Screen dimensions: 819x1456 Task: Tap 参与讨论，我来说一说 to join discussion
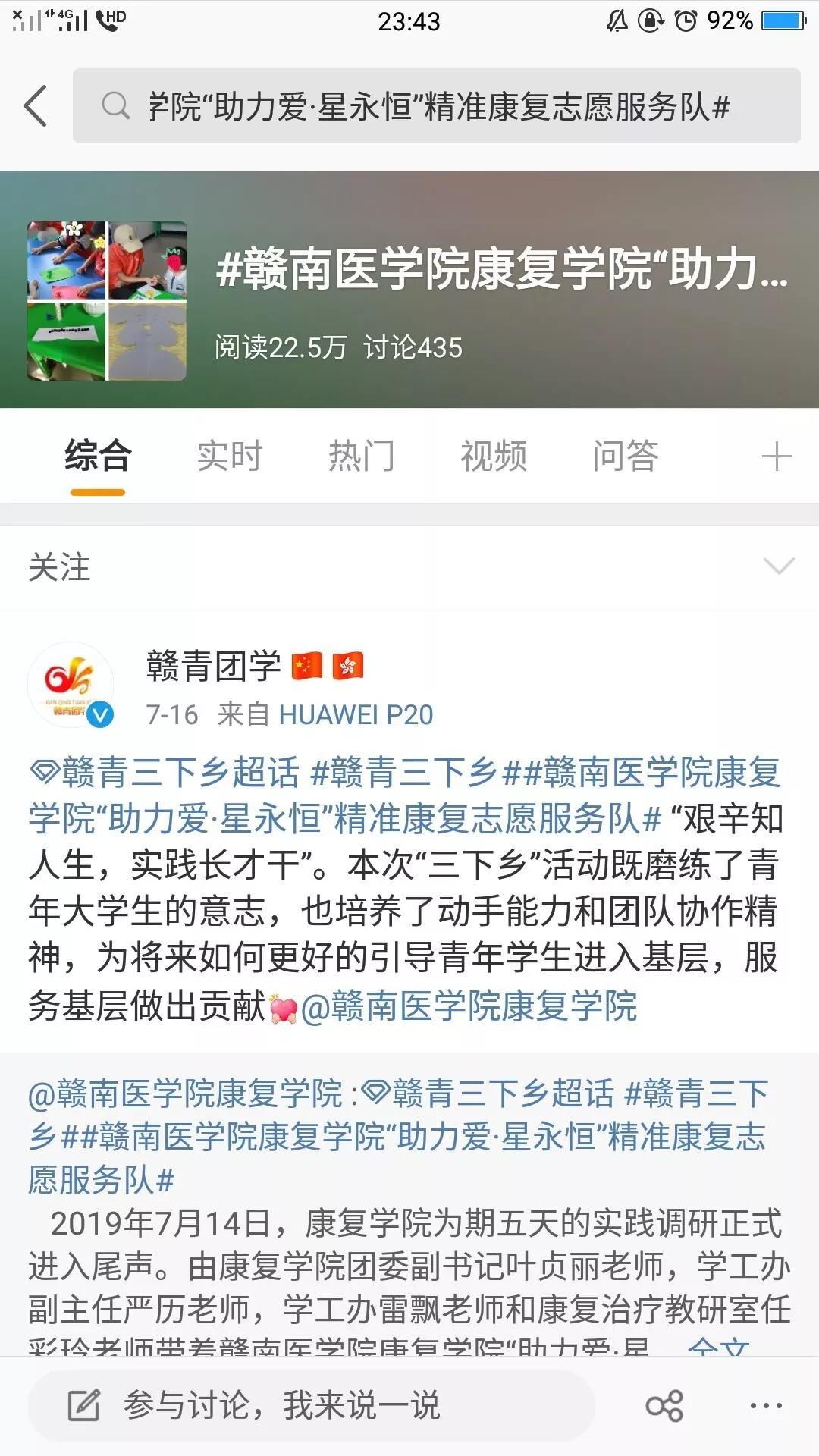[x=281, y=1405]
